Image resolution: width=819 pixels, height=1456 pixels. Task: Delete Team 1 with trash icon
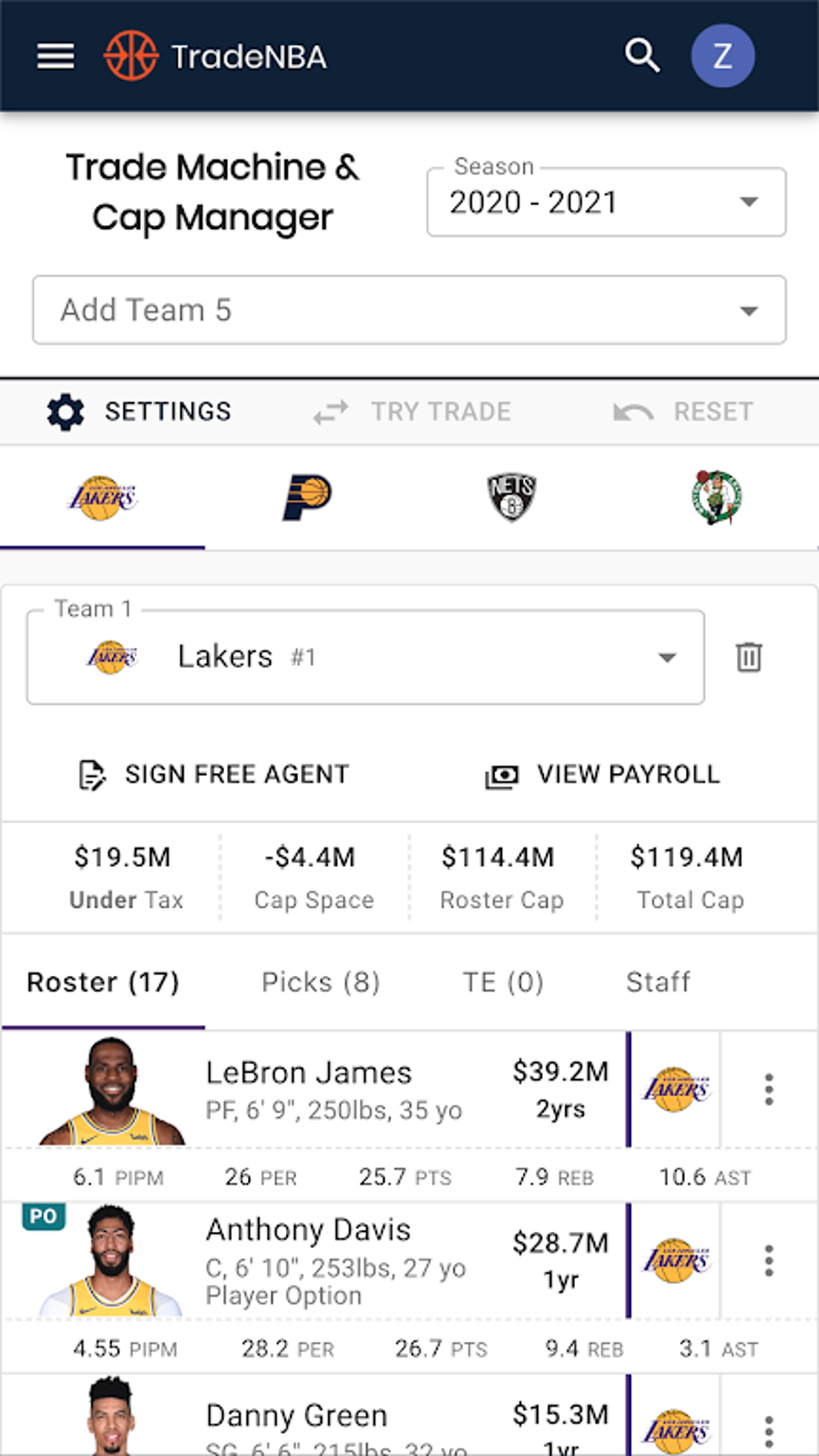[x=748, y=657]
